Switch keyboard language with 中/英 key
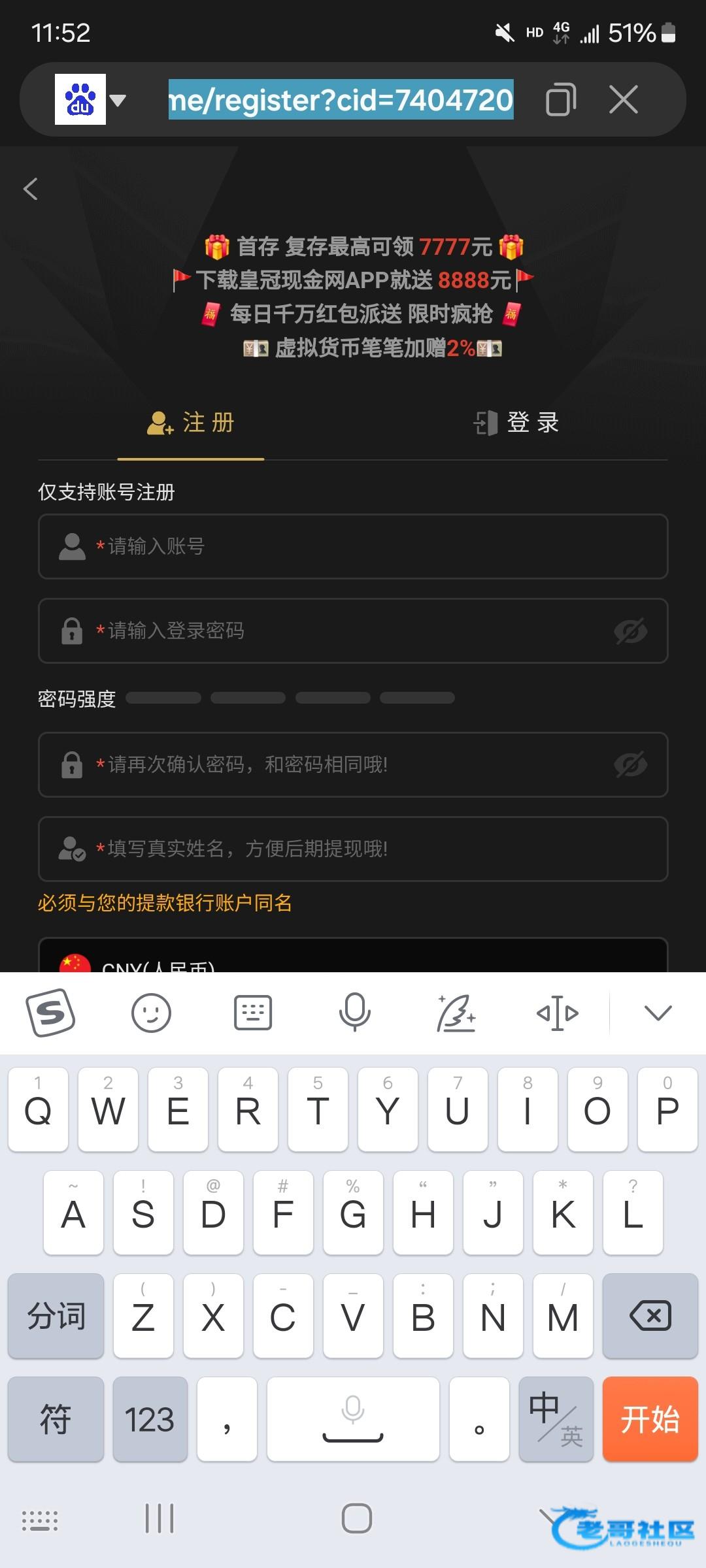 [x=556, y=1419]
